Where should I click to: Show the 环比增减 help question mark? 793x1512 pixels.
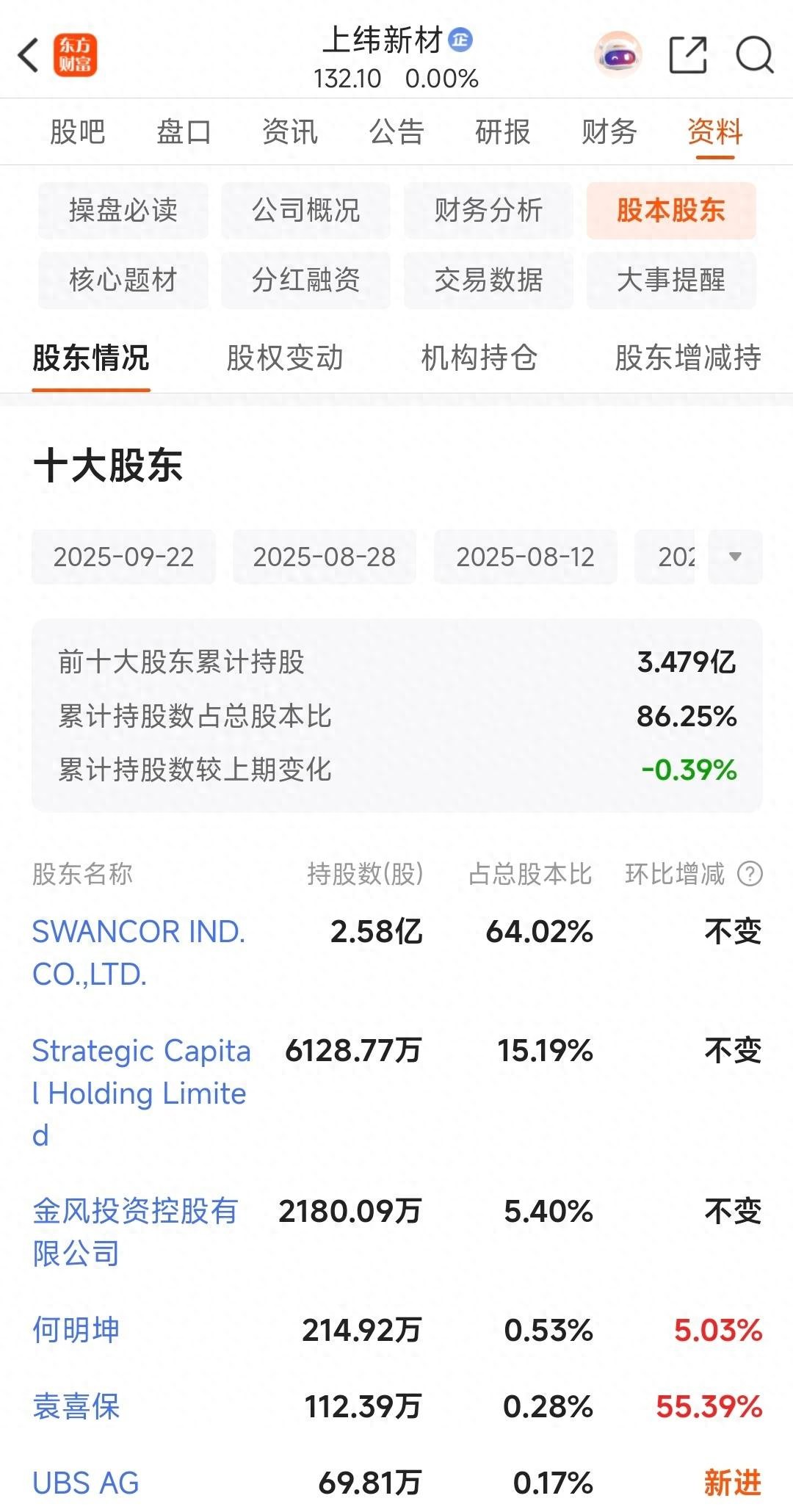(x=750, y=874)
